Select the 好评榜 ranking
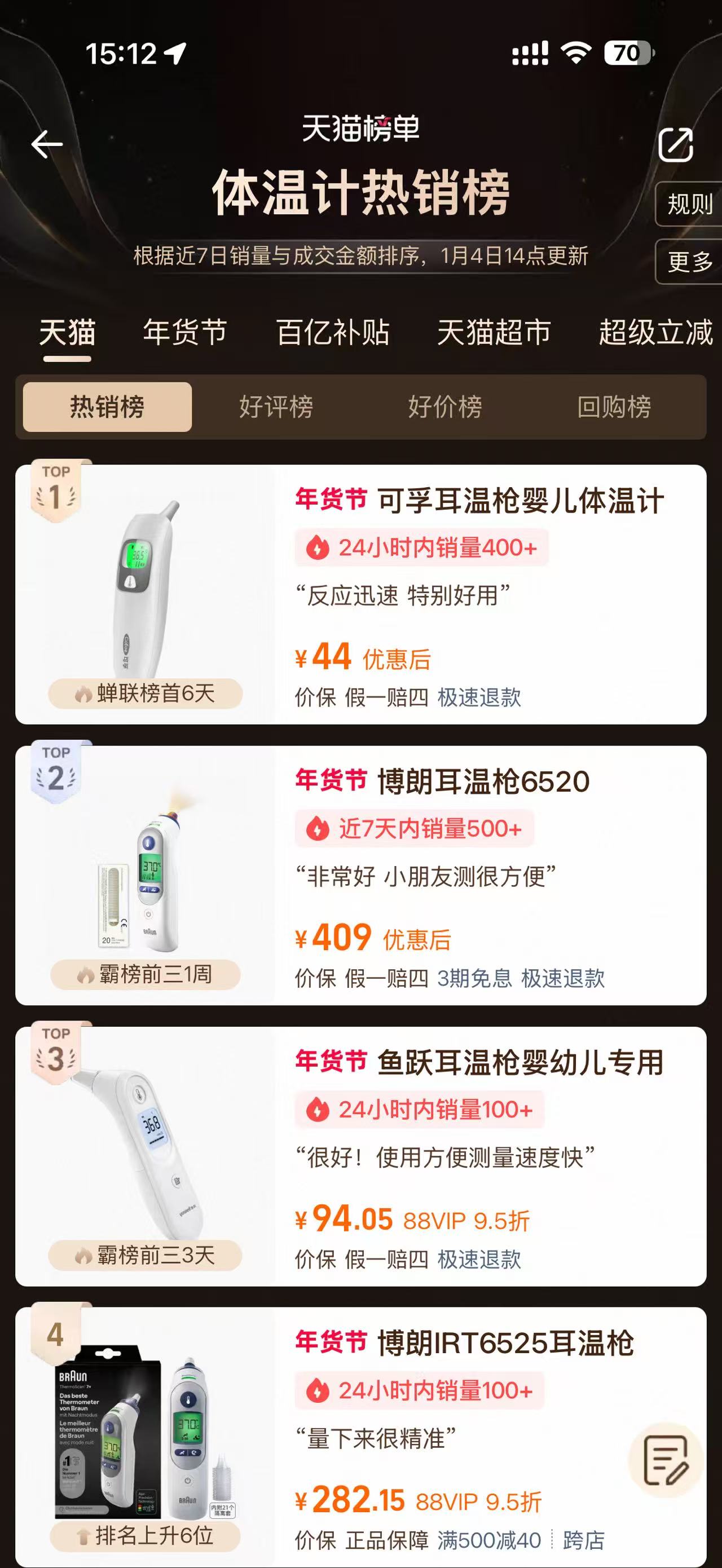722x1568 pixels. [x=276, y=407]
